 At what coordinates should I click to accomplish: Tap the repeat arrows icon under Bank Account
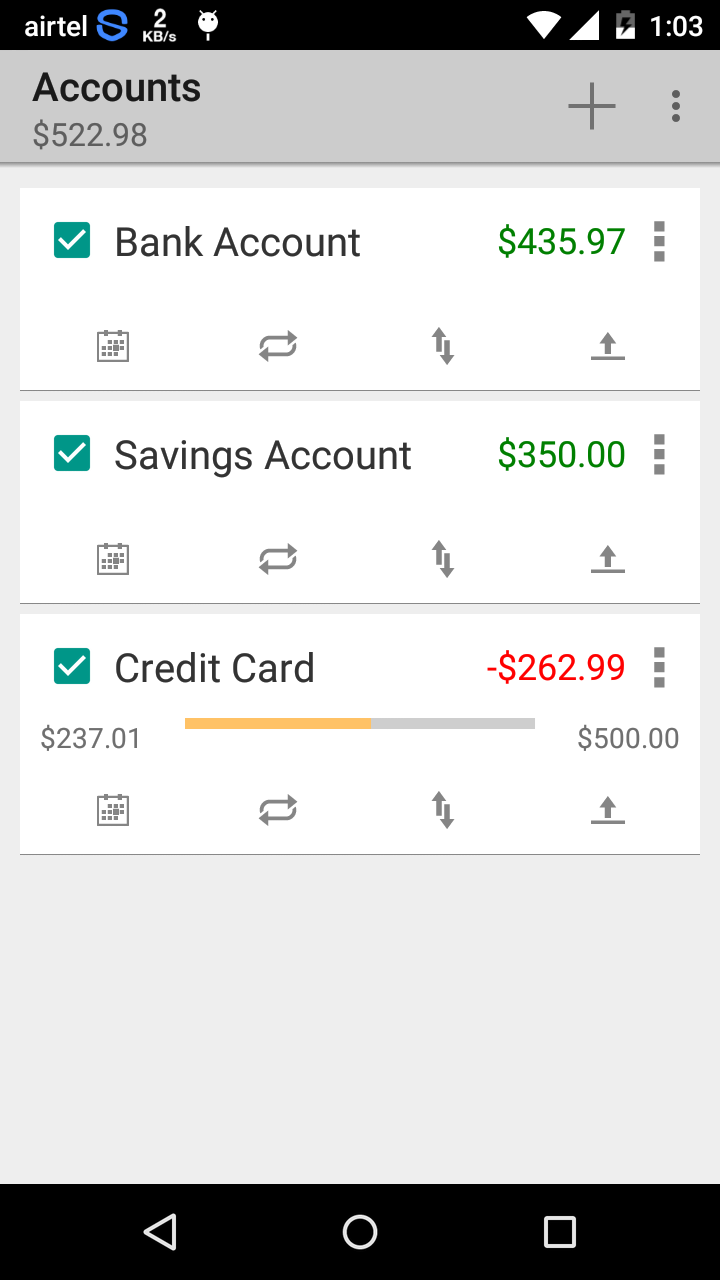tap(278, 346)
